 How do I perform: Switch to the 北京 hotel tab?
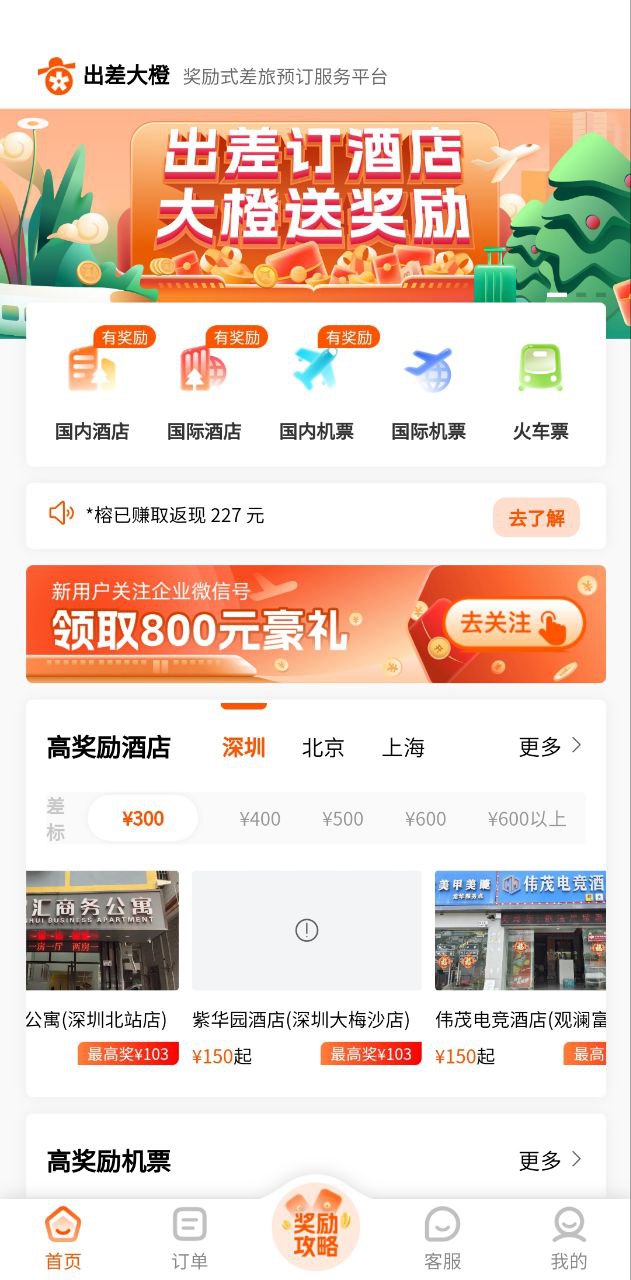point(323,748)
